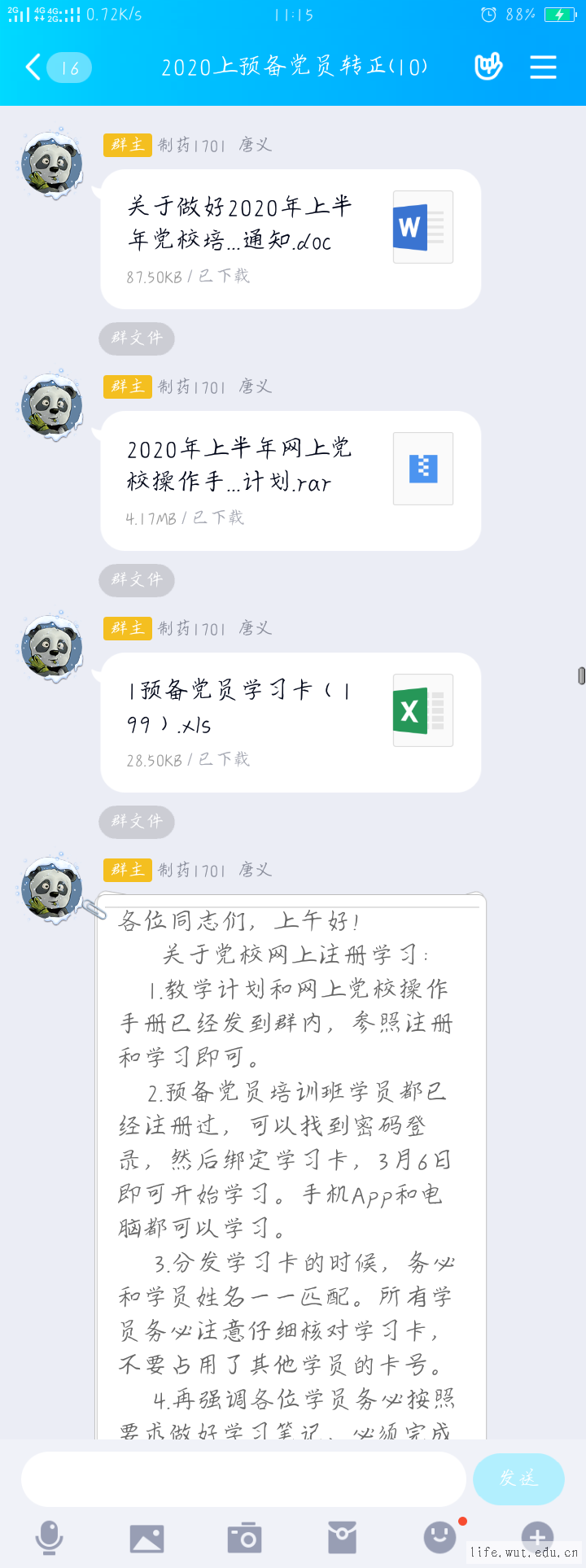Image resolution: width=586 pixels, height=1568 pixels.
Task: Focus the message input field
Action: pyautogui.click(x=243, y=1478)
